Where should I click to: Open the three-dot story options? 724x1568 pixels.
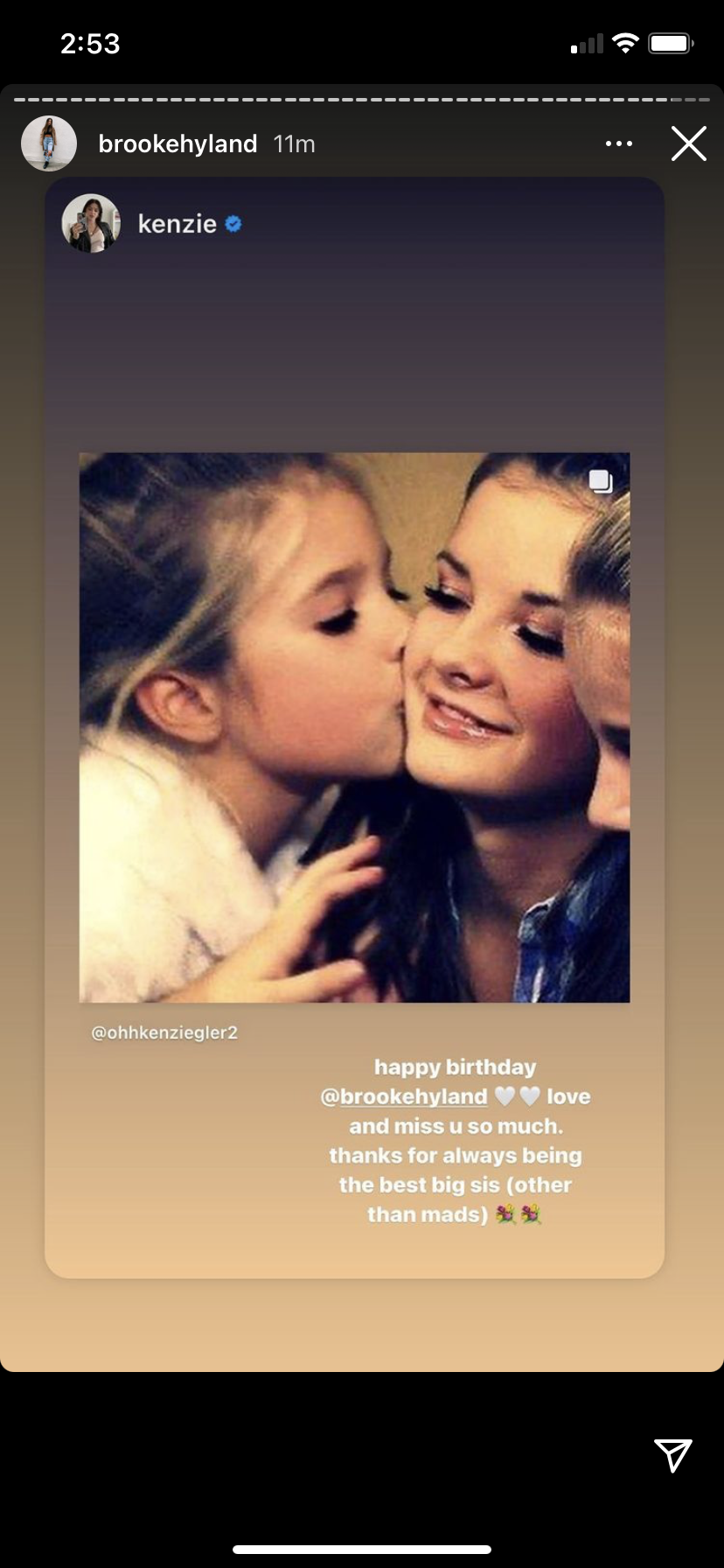coord(618,143)
